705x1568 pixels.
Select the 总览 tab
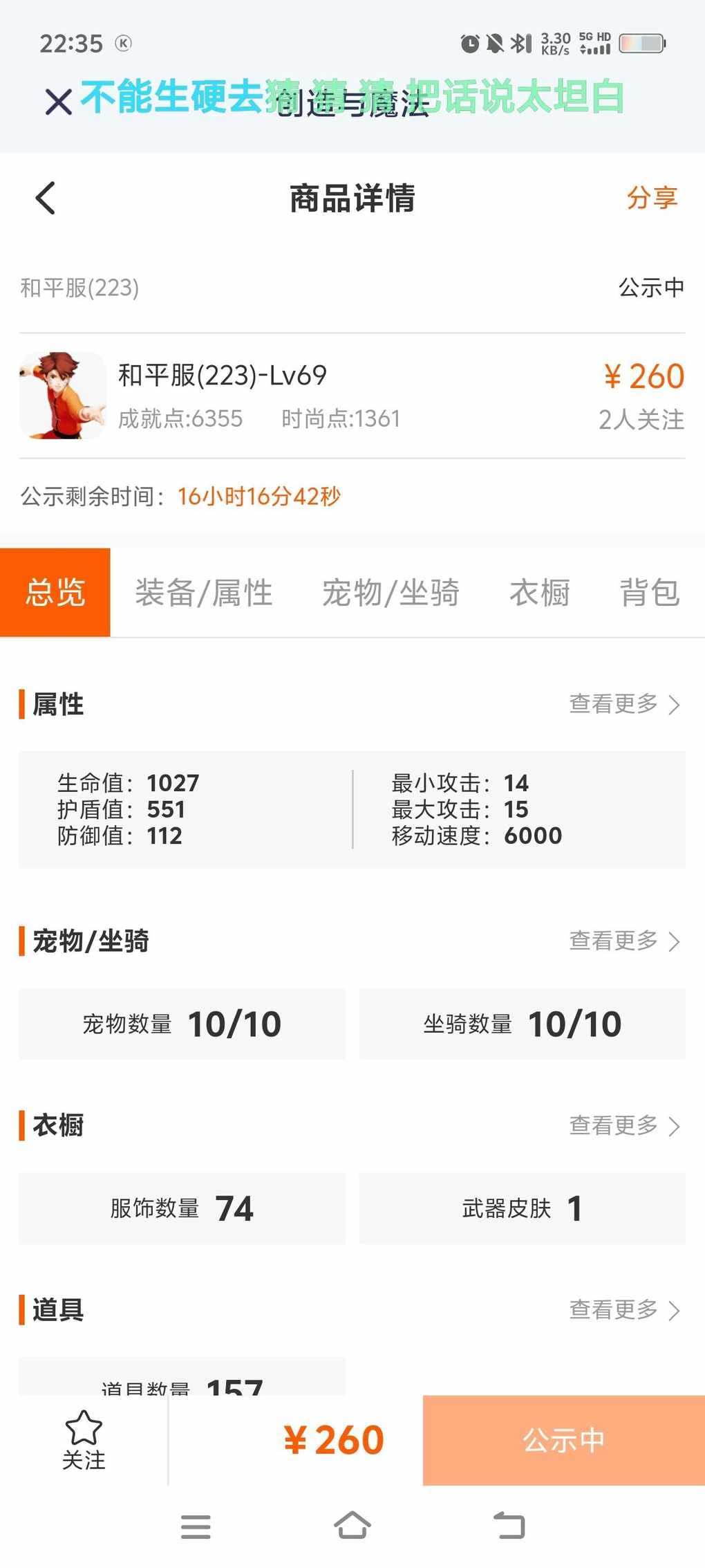(55, 593)
